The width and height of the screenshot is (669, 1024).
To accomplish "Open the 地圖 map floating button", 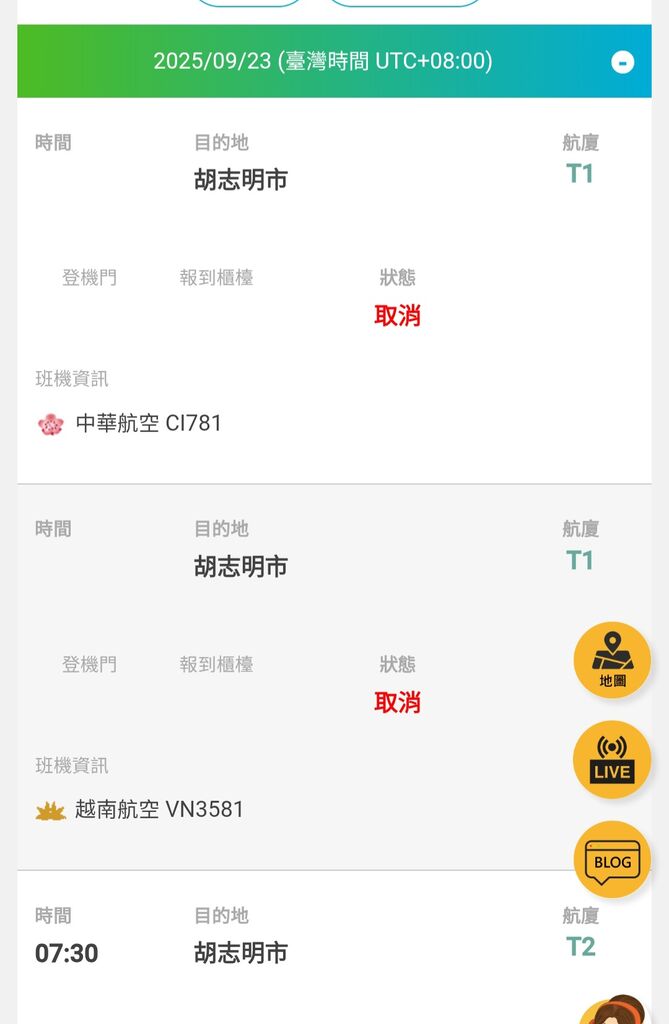I will [x=612, y=660].
